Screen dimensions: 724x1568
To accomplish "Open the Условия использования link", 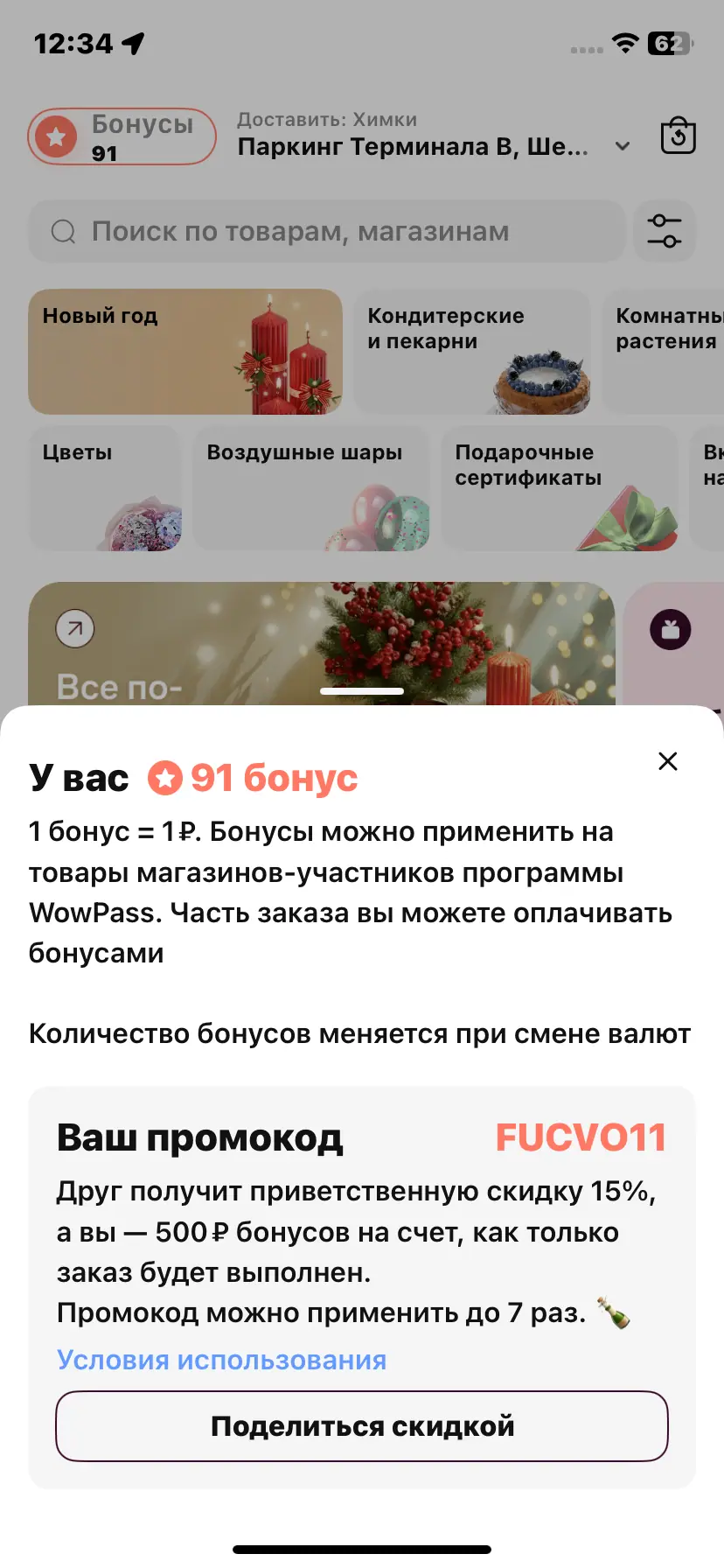I will [x=221, y=1360].
